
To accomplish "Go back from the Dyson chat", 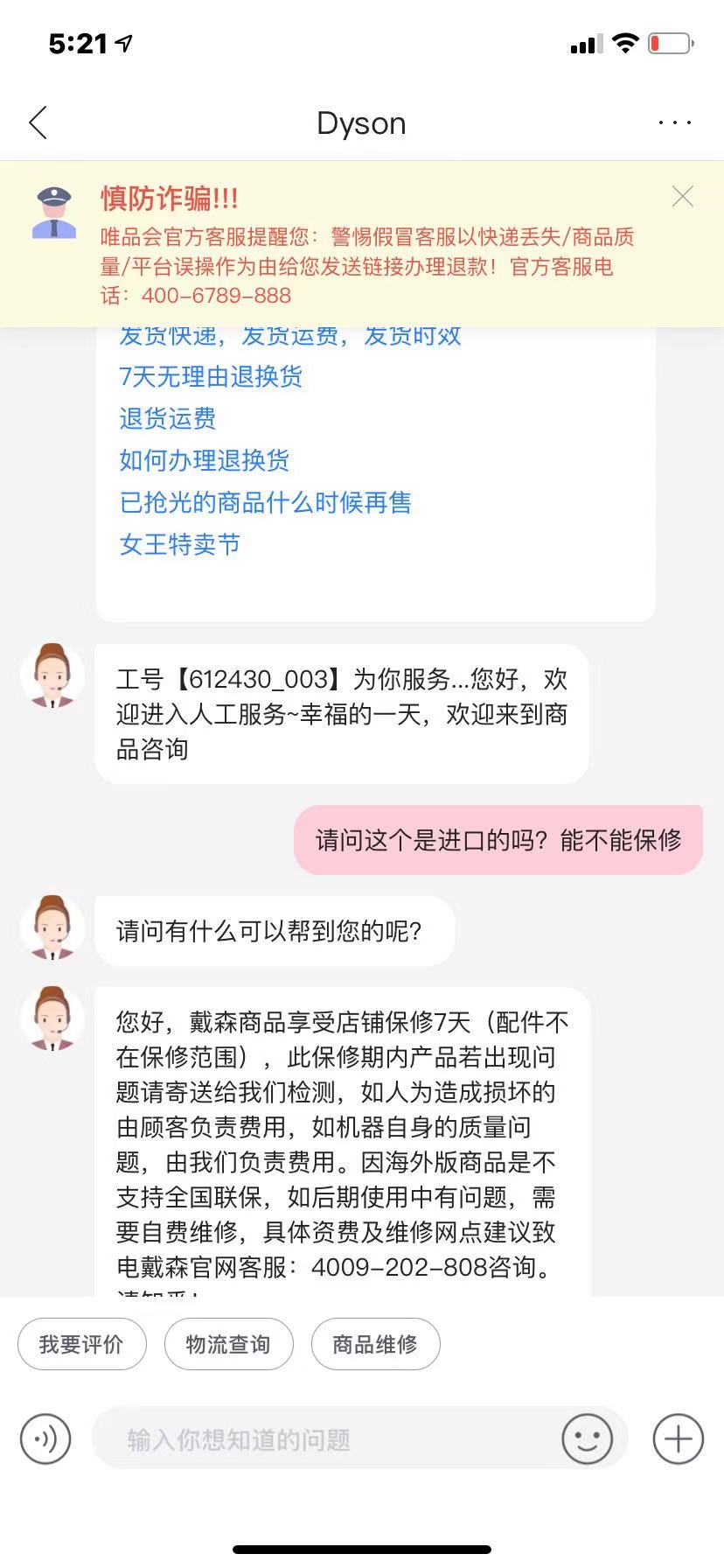I will pyautogui.click(x=38, y=123).
